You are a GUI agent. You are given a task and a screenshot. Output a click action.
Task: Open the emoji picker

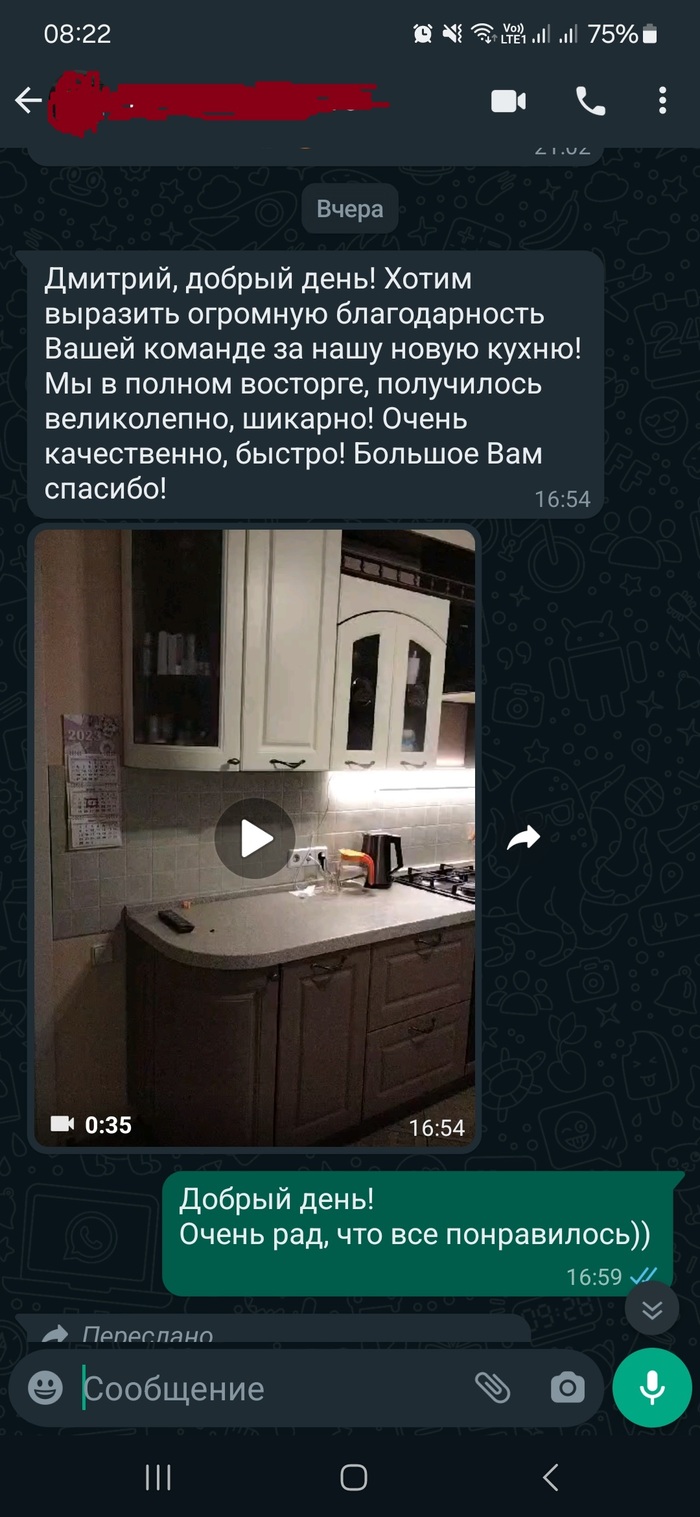(x=45, y=1388)
